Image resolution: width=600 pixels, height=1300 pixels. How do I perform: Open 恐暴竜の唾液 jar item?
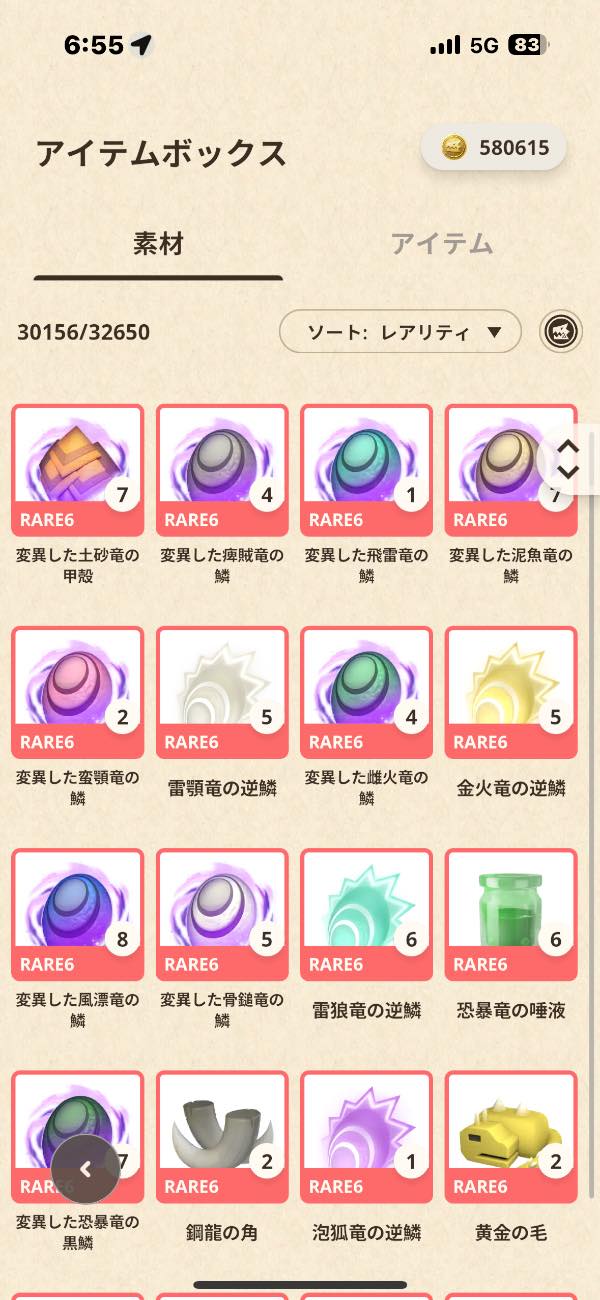(x=510, y=914)
